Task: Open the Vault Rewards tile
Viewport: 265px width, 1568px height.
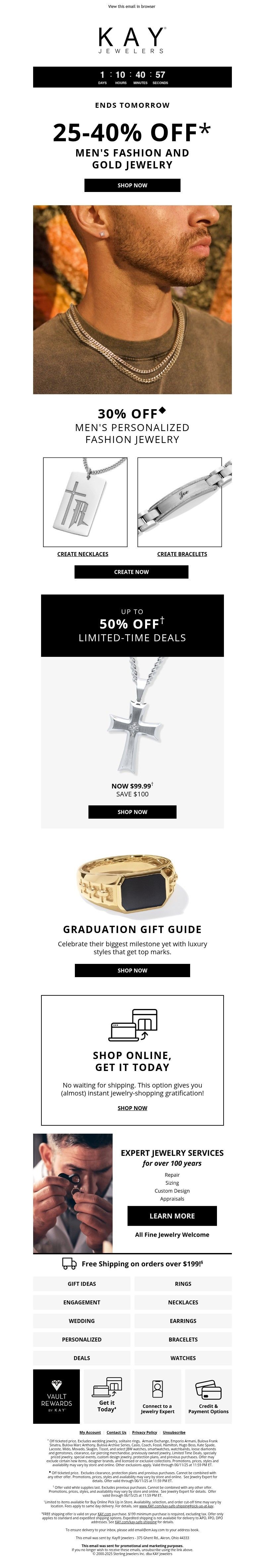Action: (57, 1396)
